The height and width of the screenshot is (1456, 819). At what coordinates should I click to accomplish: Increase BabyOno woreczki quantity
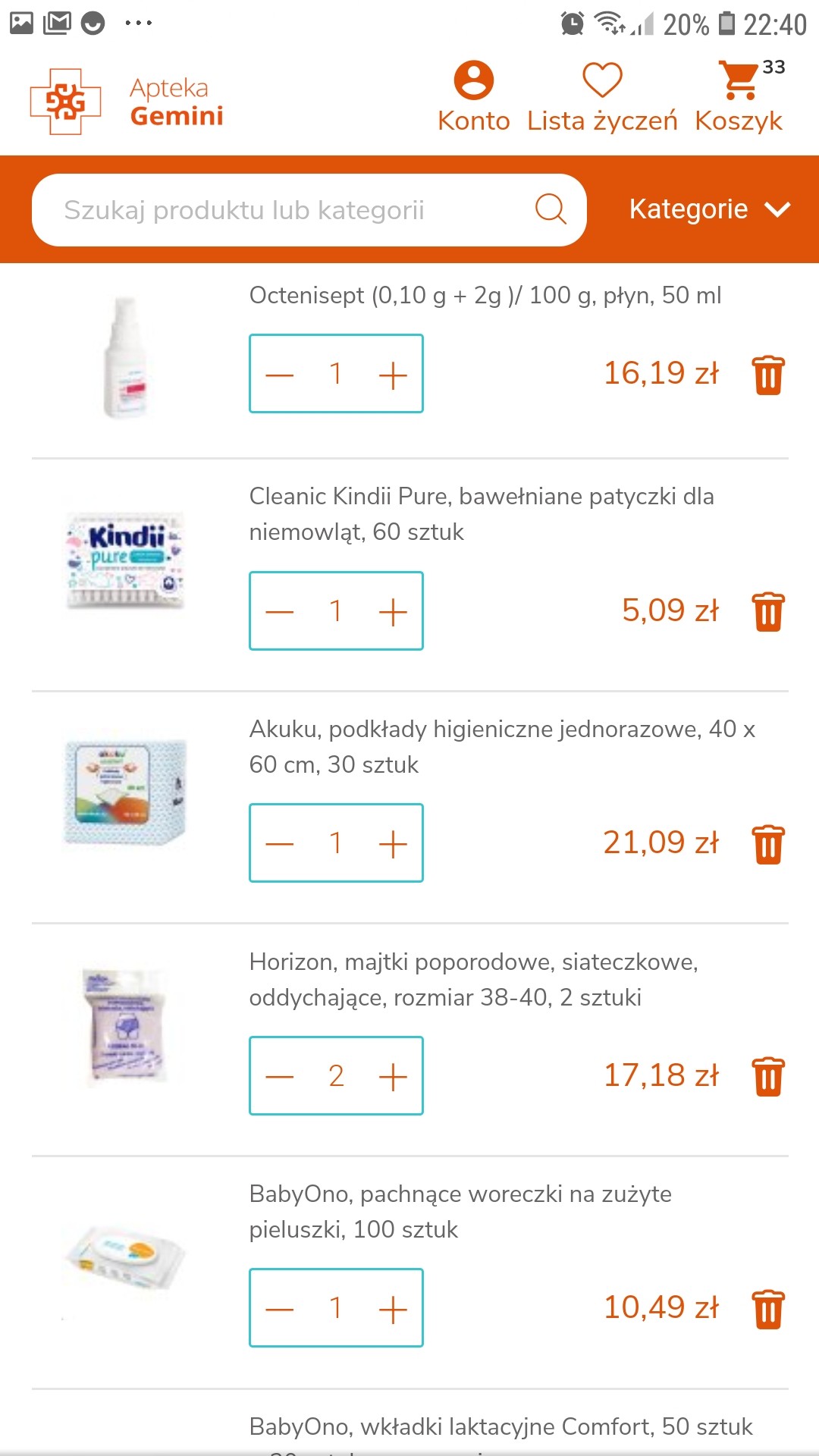coord(393,1310)
